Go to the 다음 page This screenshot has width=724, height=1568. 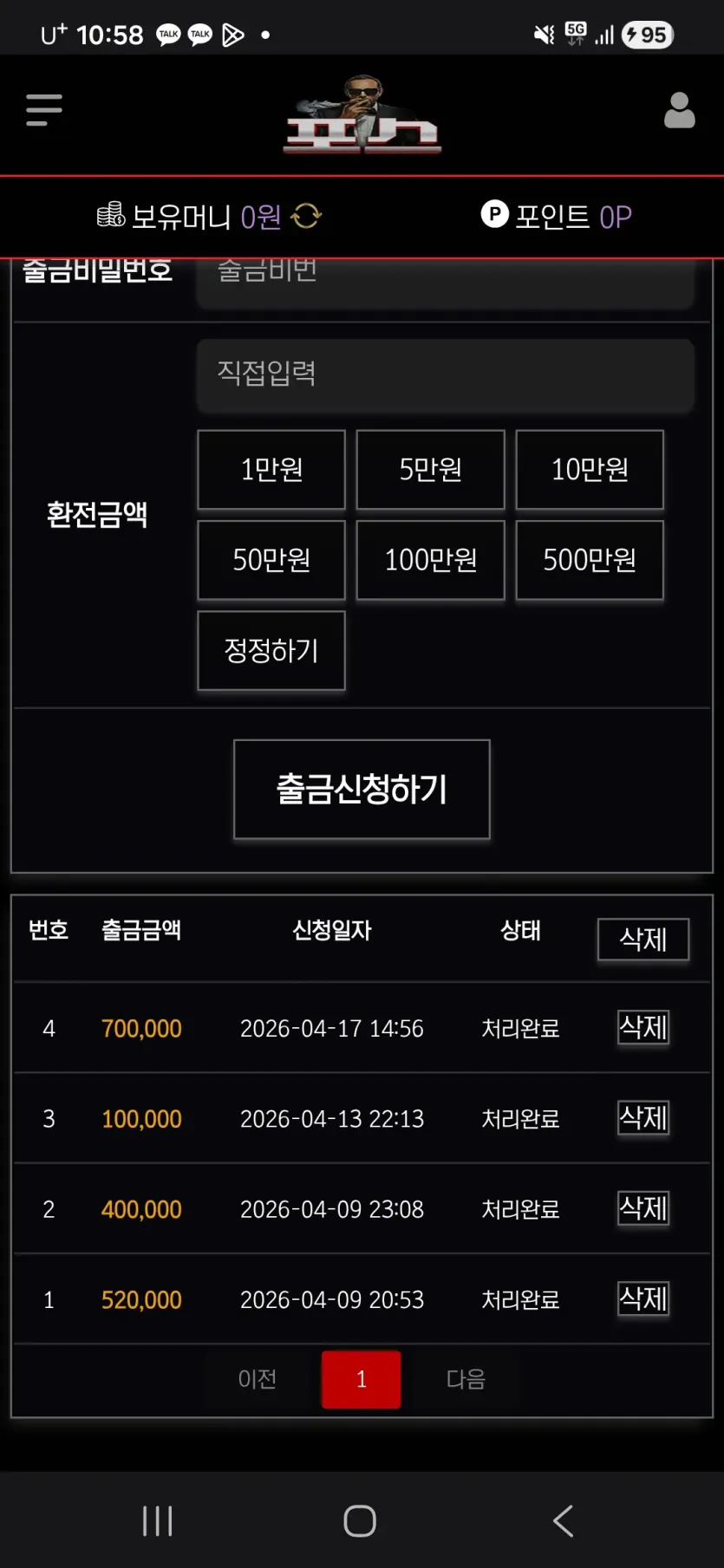tap(466, 1379)
